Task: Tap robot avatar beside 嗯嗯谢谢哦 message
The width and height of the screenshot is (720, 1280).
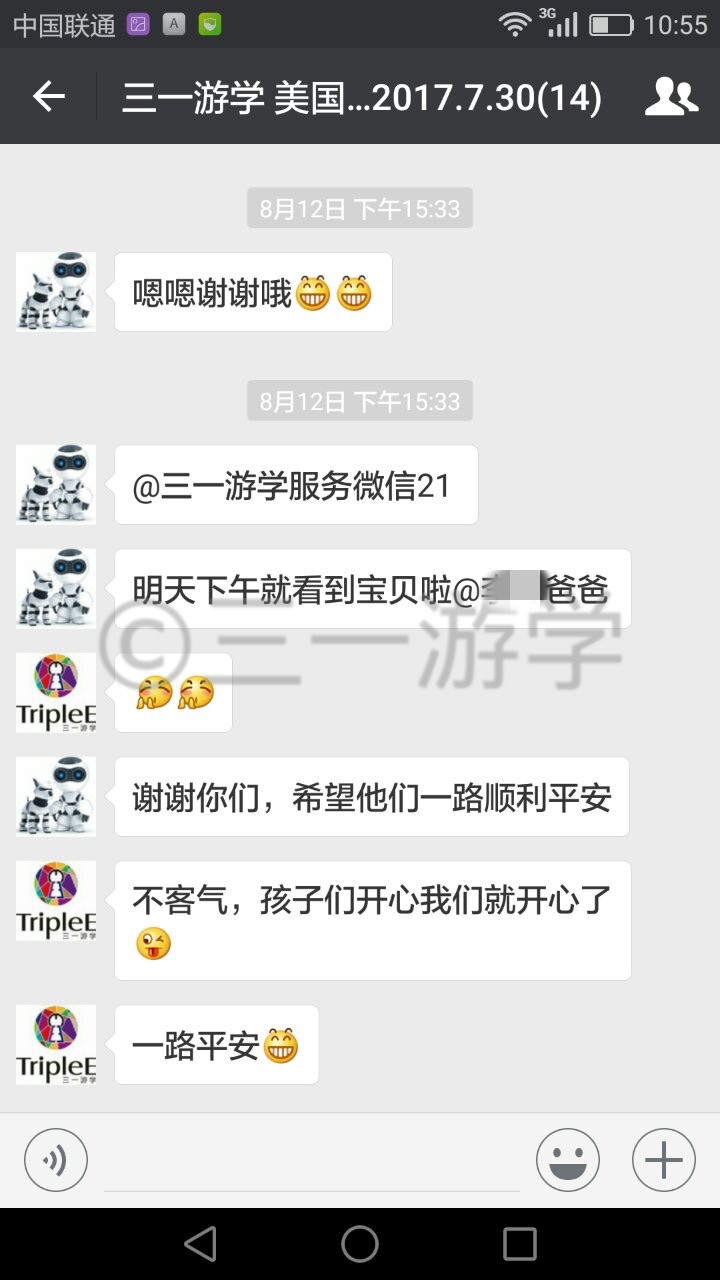Action: tap(56, 292)
